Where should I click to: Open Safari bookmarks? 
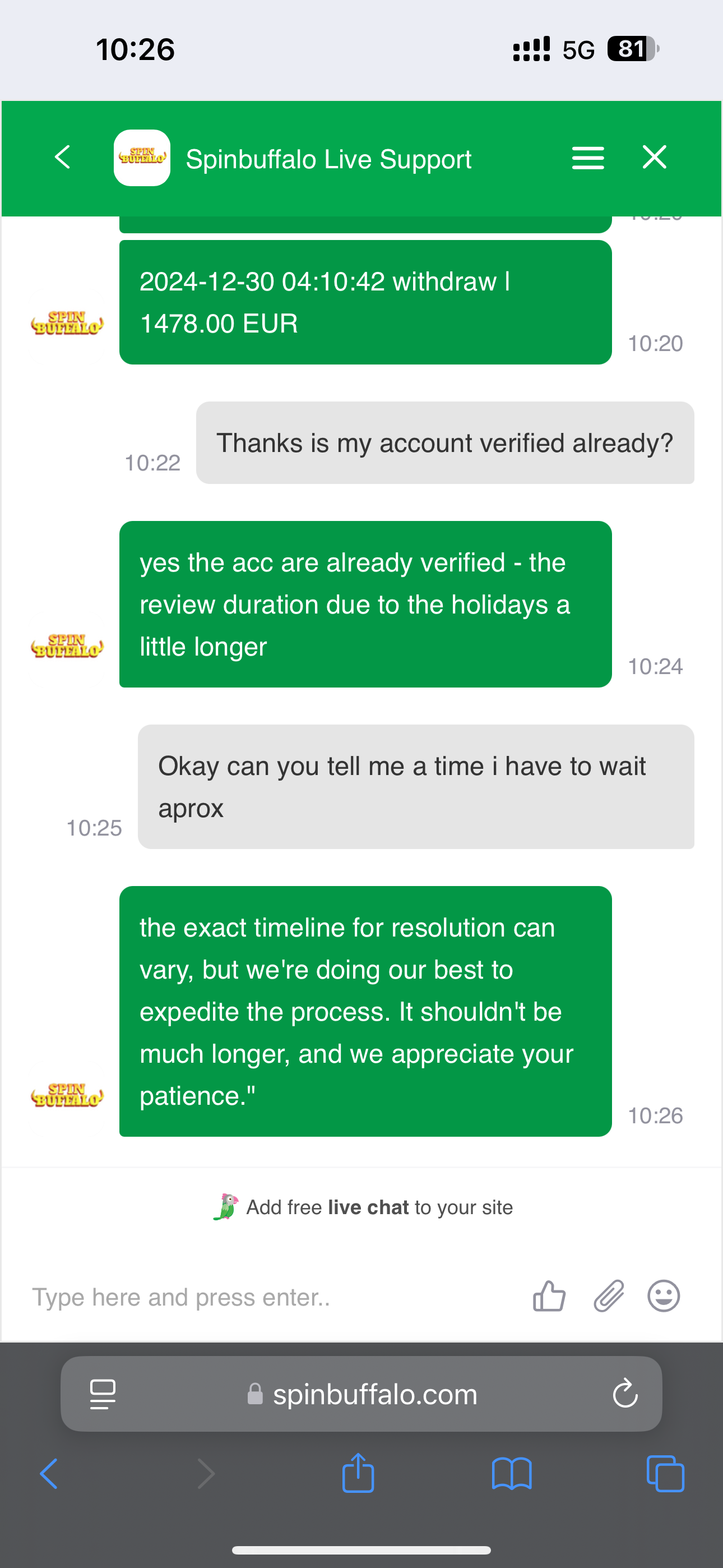click(x=511, y=1474)
